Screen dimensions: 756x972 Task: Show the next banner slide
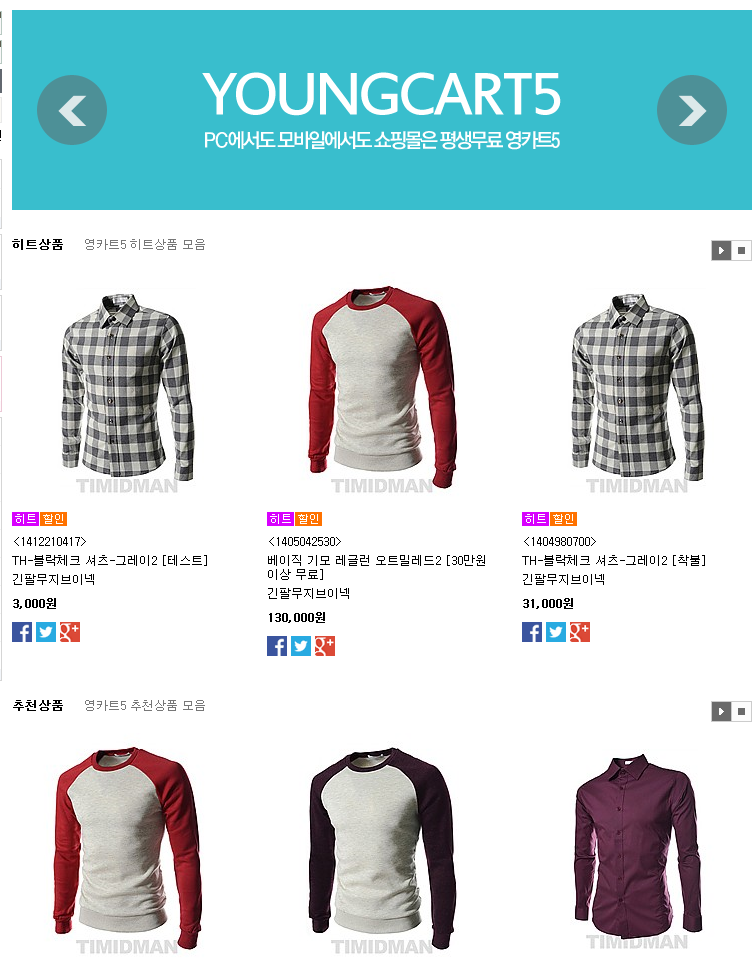(x=691, y=110)
